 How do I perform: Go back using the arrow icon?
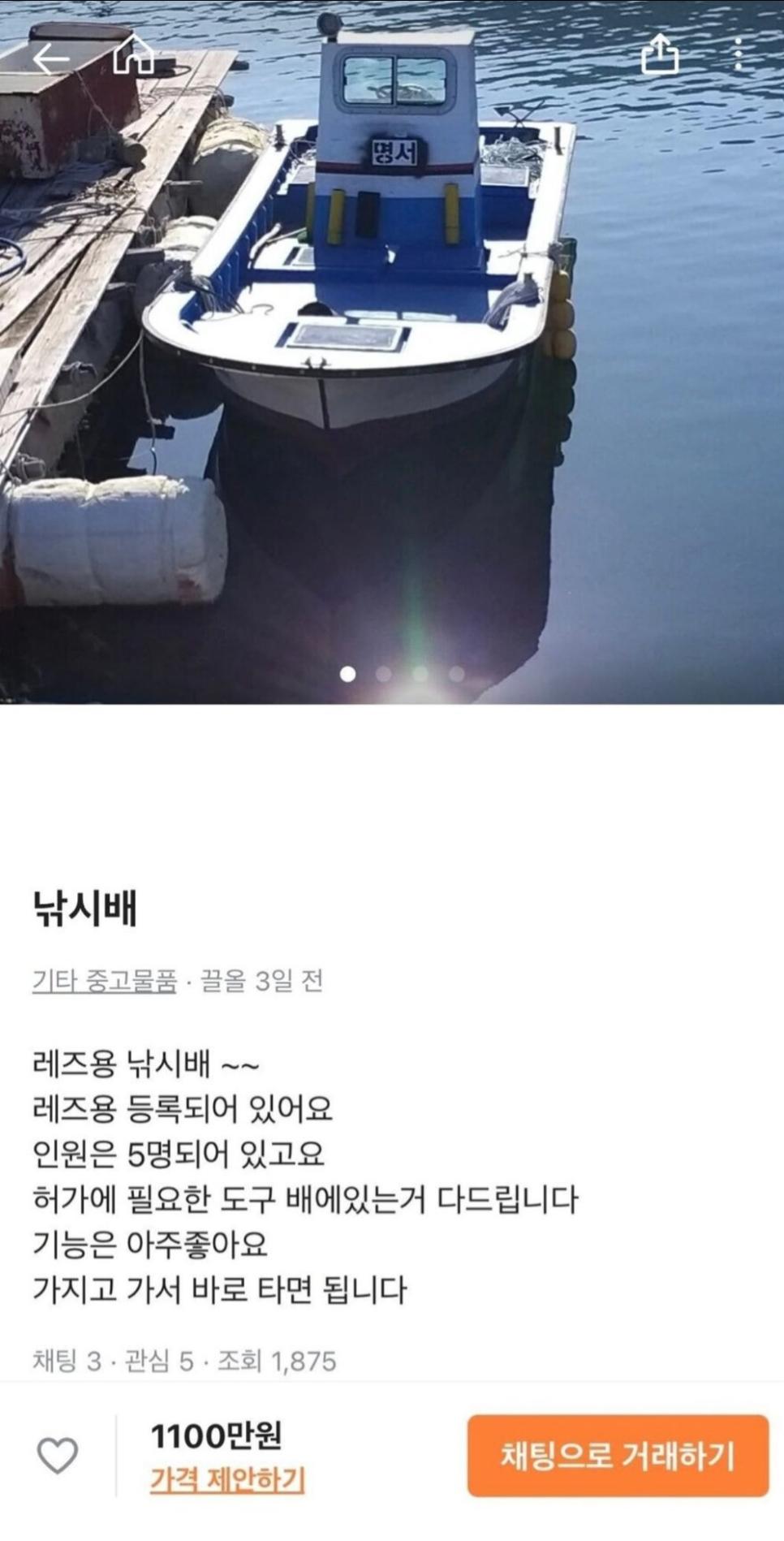[x=50, y=58]
